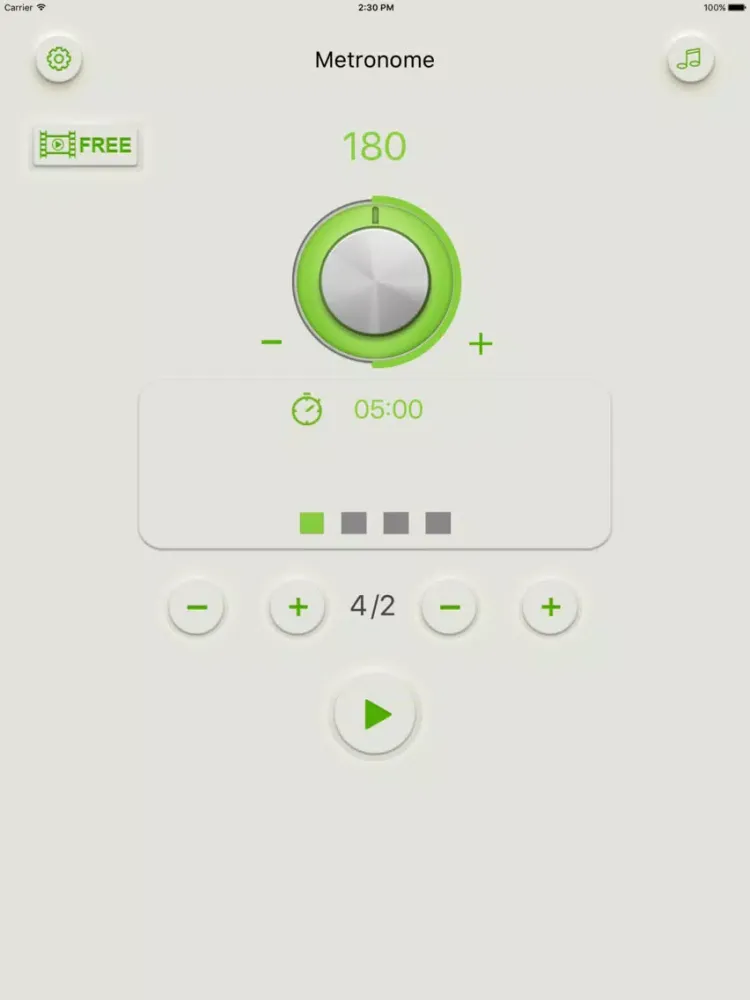The image size is (750, 1000).
Task: Decrease tempo with the dial minus sign
Action: (x=271, y=343)
